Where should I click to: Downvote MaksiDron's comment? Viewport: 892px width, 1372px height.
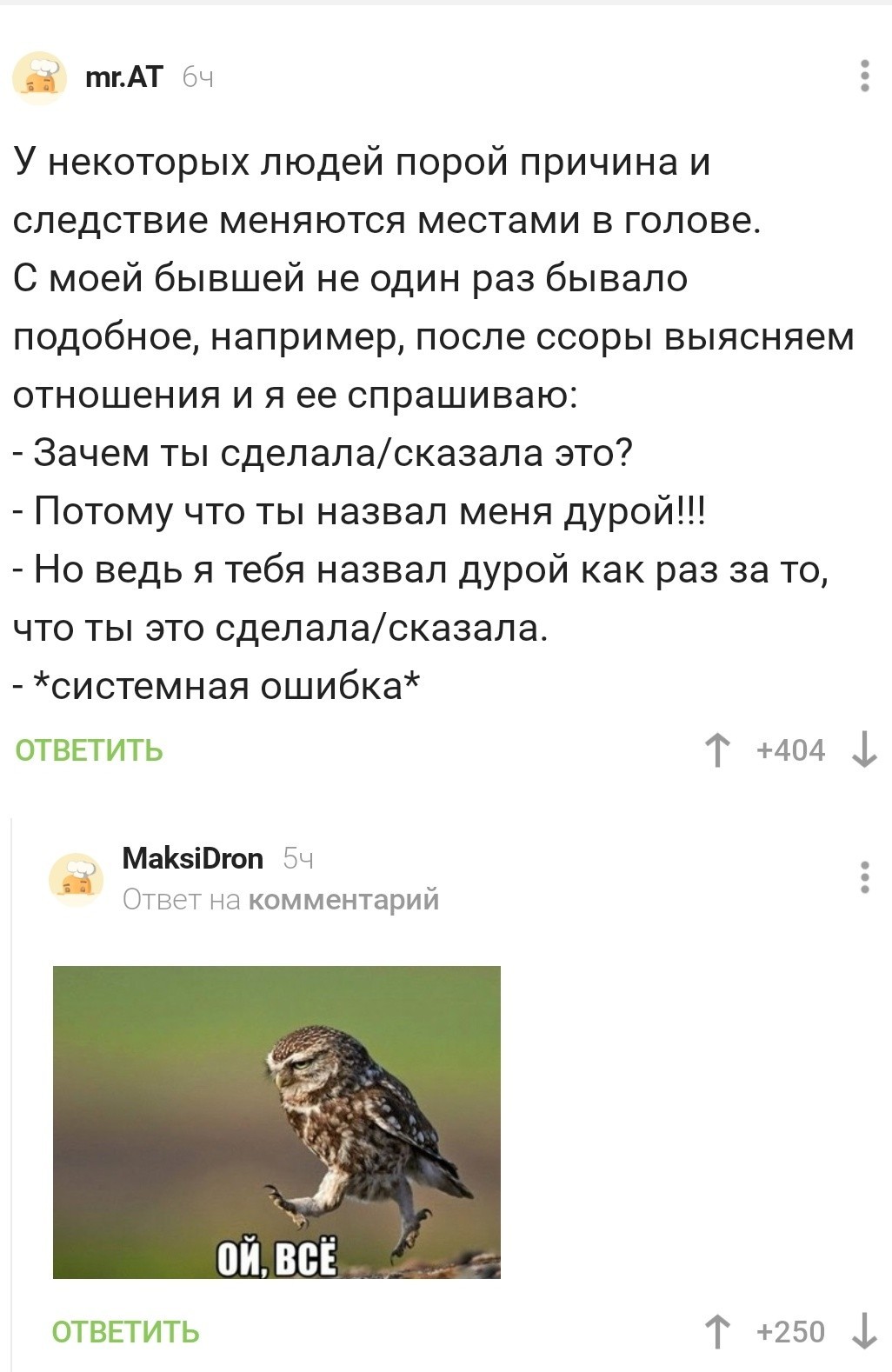click(x=864, y=1331)
